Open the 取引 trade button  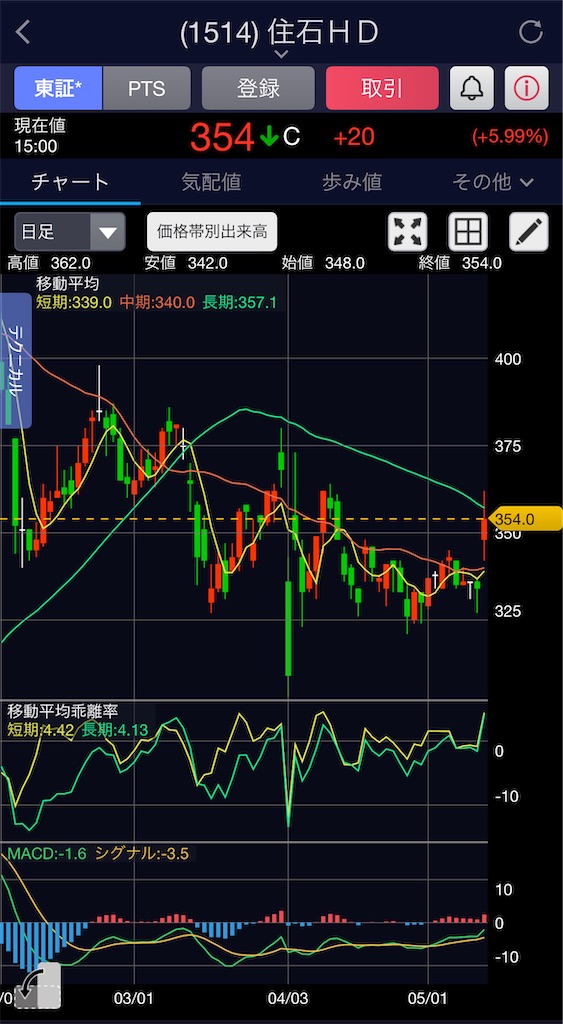382,88
